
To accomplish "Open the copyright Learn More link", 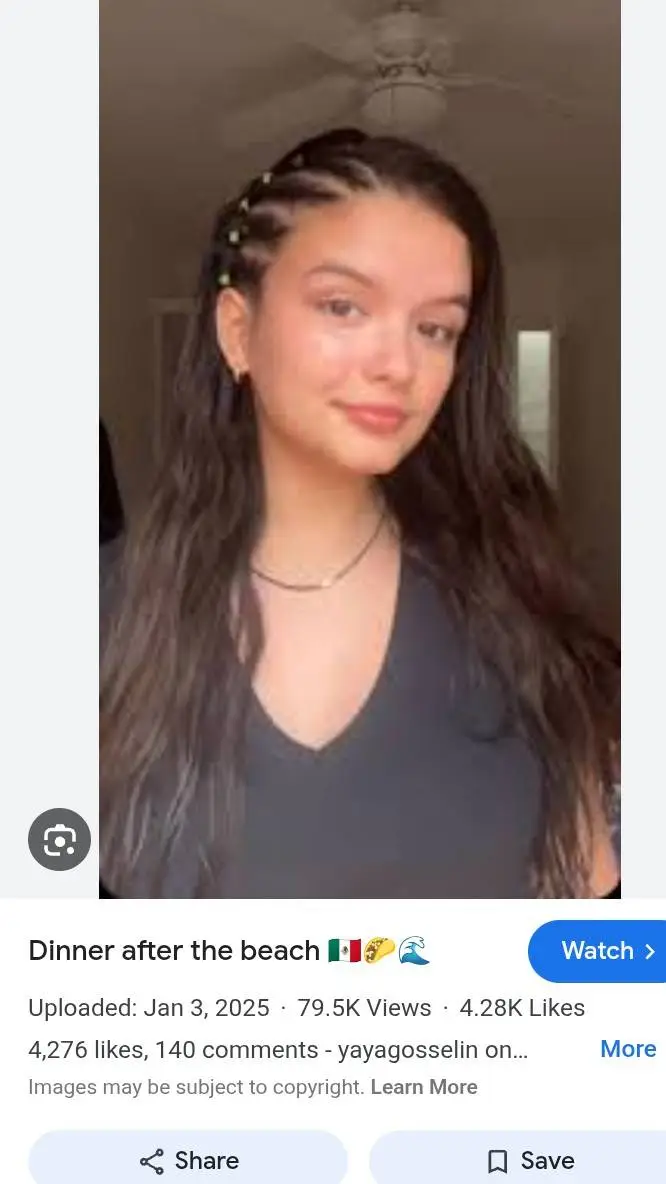I will (424, 1087).
